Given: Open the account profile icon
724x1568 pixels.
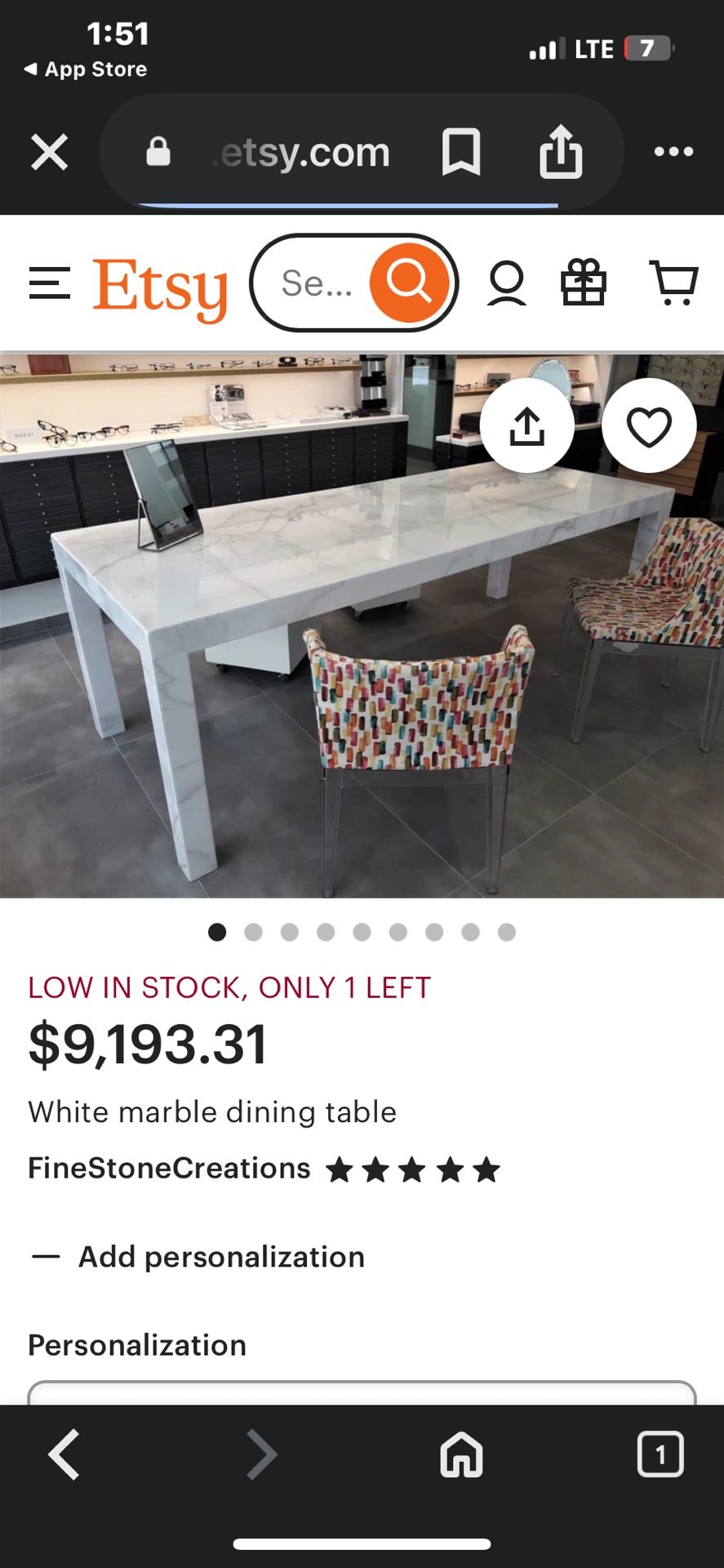Looking at the screenshot, I should point(507,283).
